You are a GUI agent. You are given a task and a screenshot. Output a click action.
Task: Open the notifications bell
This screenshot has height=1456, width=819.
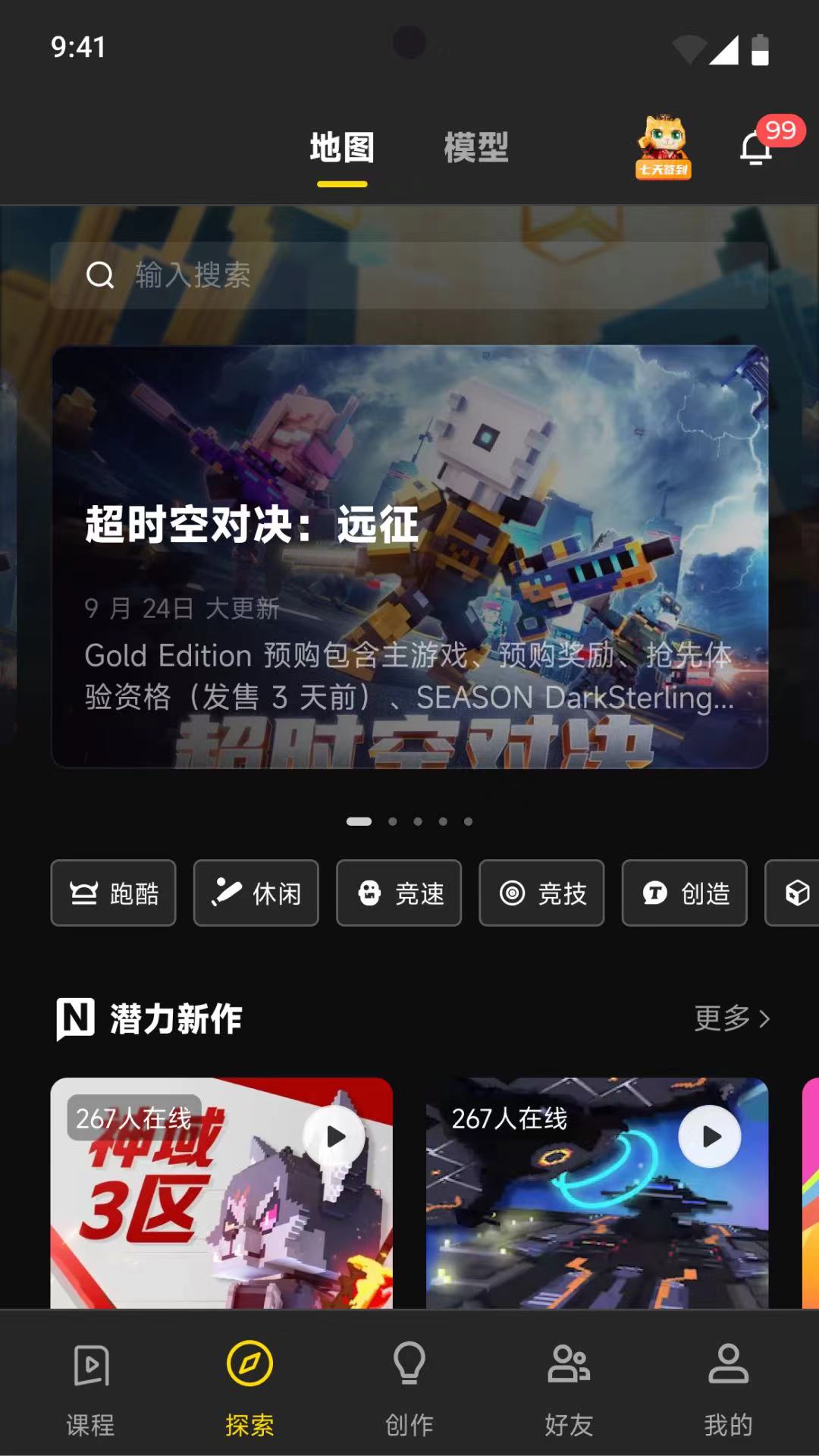[x=756, y=148]
